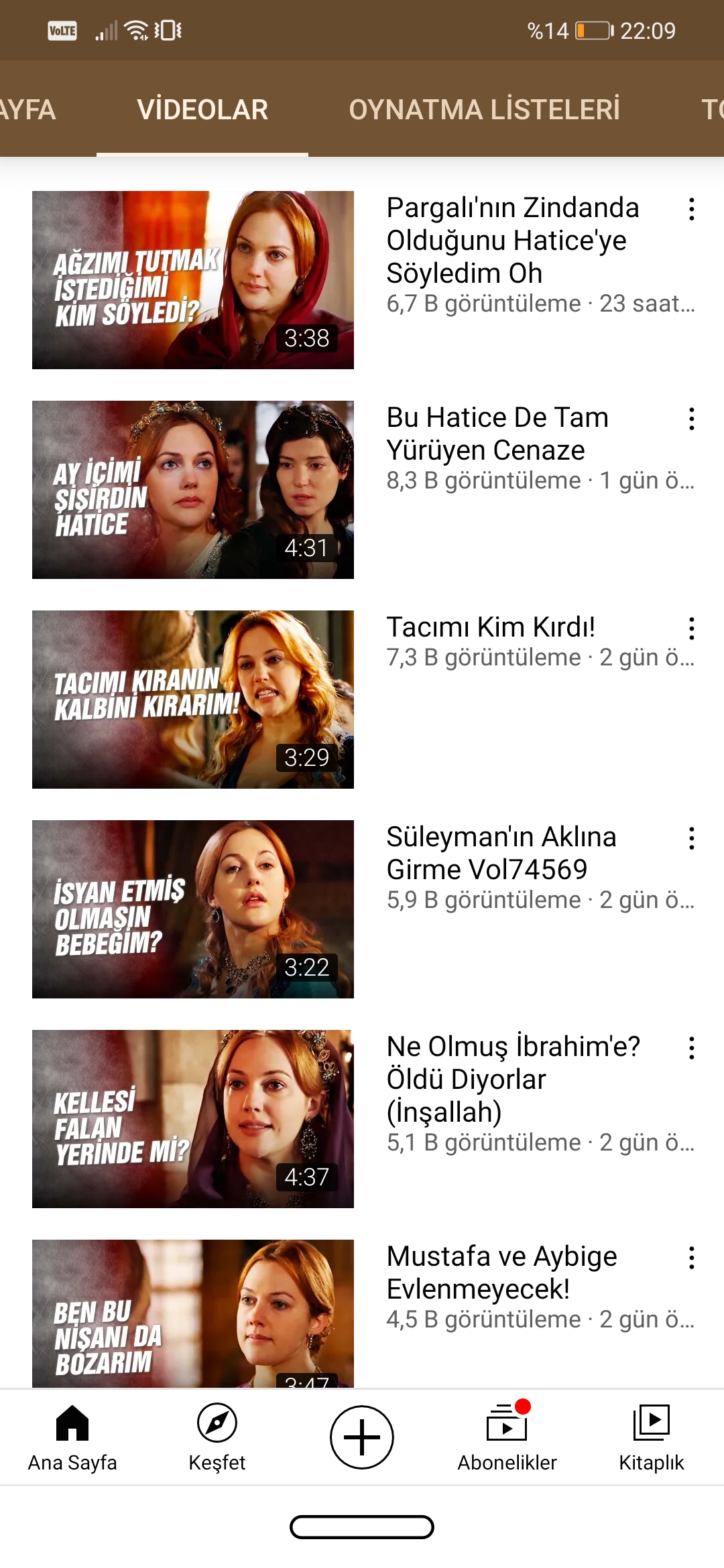This screenshot has height=1568, width=724.
Task: Open options for Pargalı'nın Zindanda video
Action: 691,210
